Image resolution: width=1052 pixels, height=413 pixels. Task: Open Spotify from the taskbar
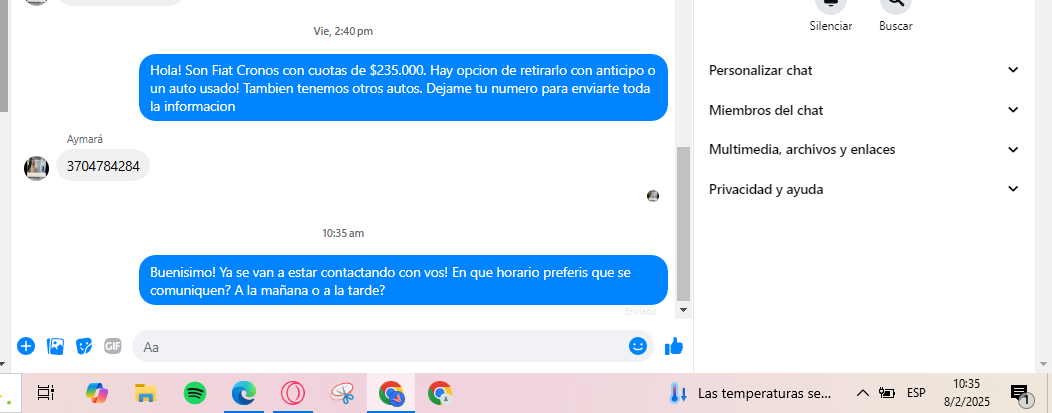[195, 393]
